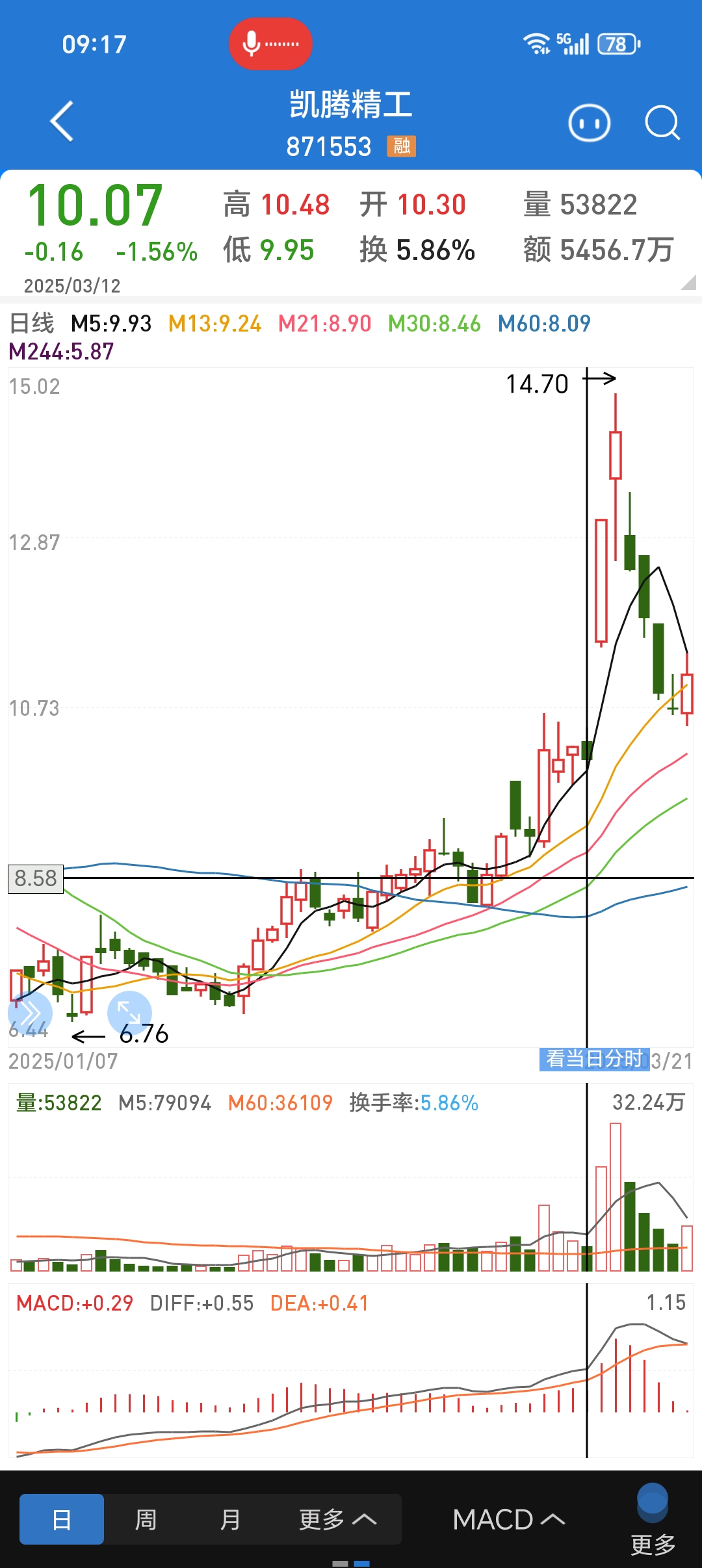Tap the double-arrow fast-forward icon on chart
This screenshot has height=1568, width=702.
[x=31, y=1013]
